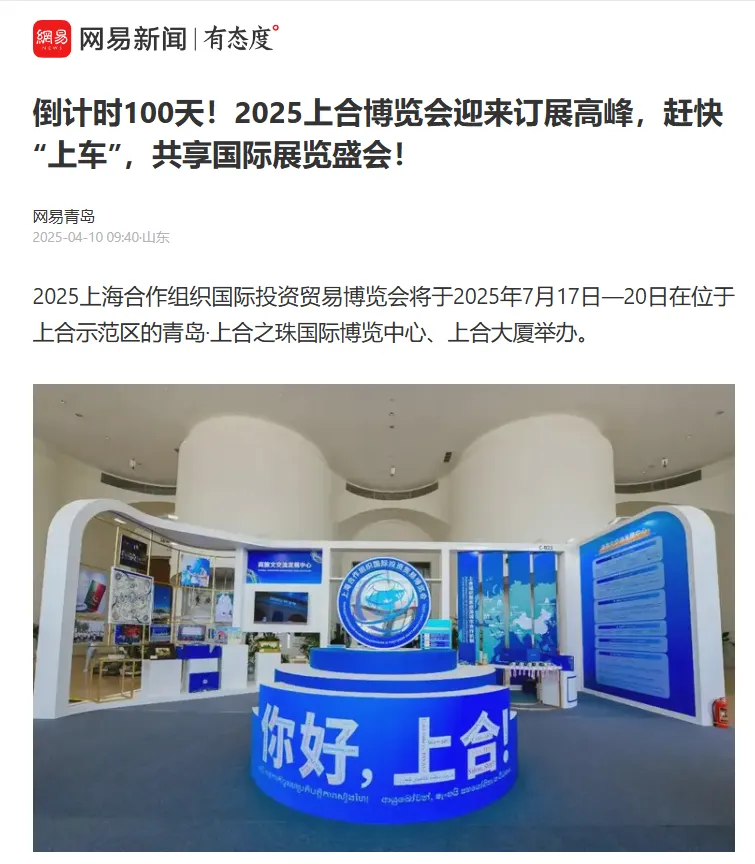Open the 网易新闻 header logo
Screen dimensions: 755x864
tap(110, 38)
